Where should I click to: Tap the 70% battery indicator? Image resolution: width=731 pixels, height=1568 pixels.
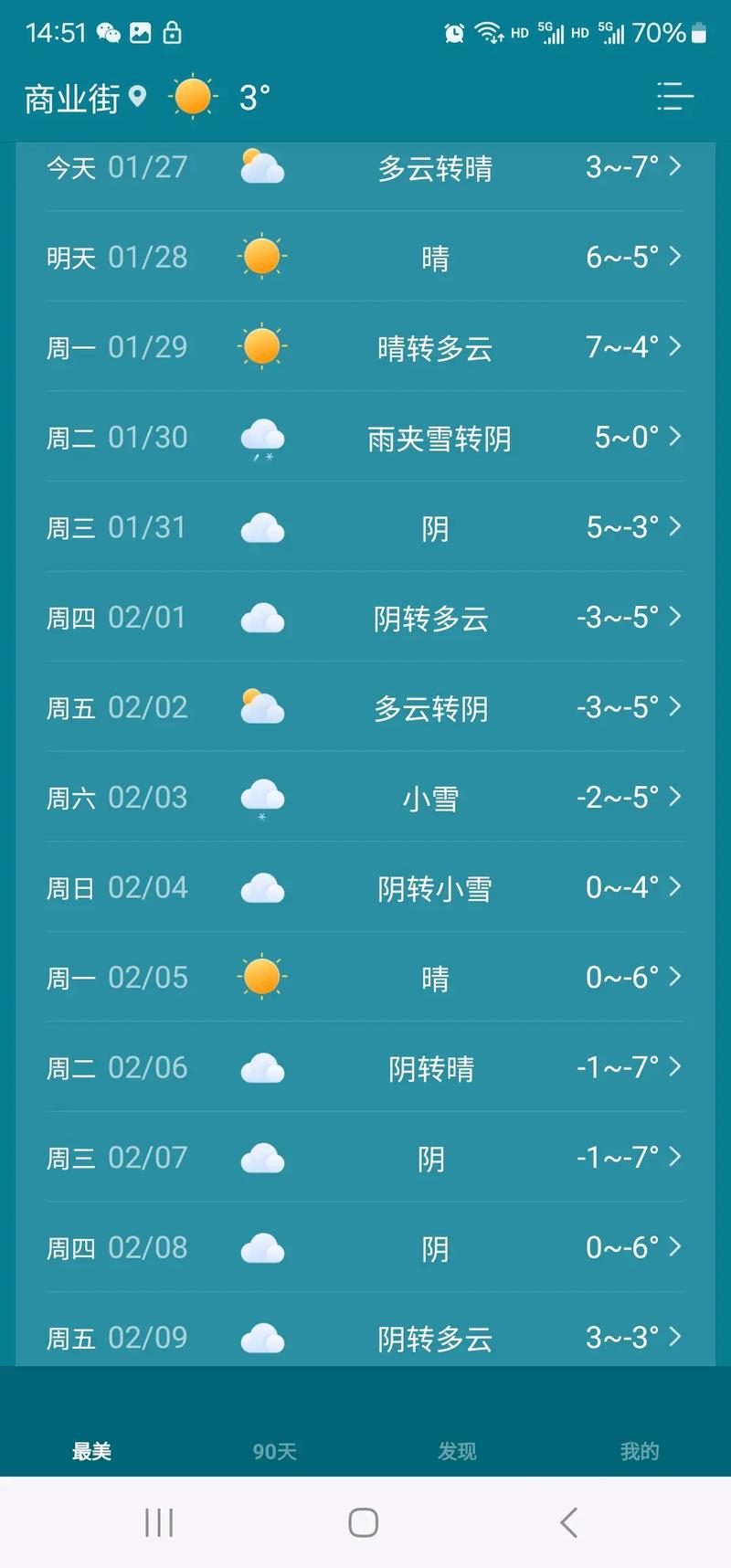pyautogui.click(x=662, y=33)
